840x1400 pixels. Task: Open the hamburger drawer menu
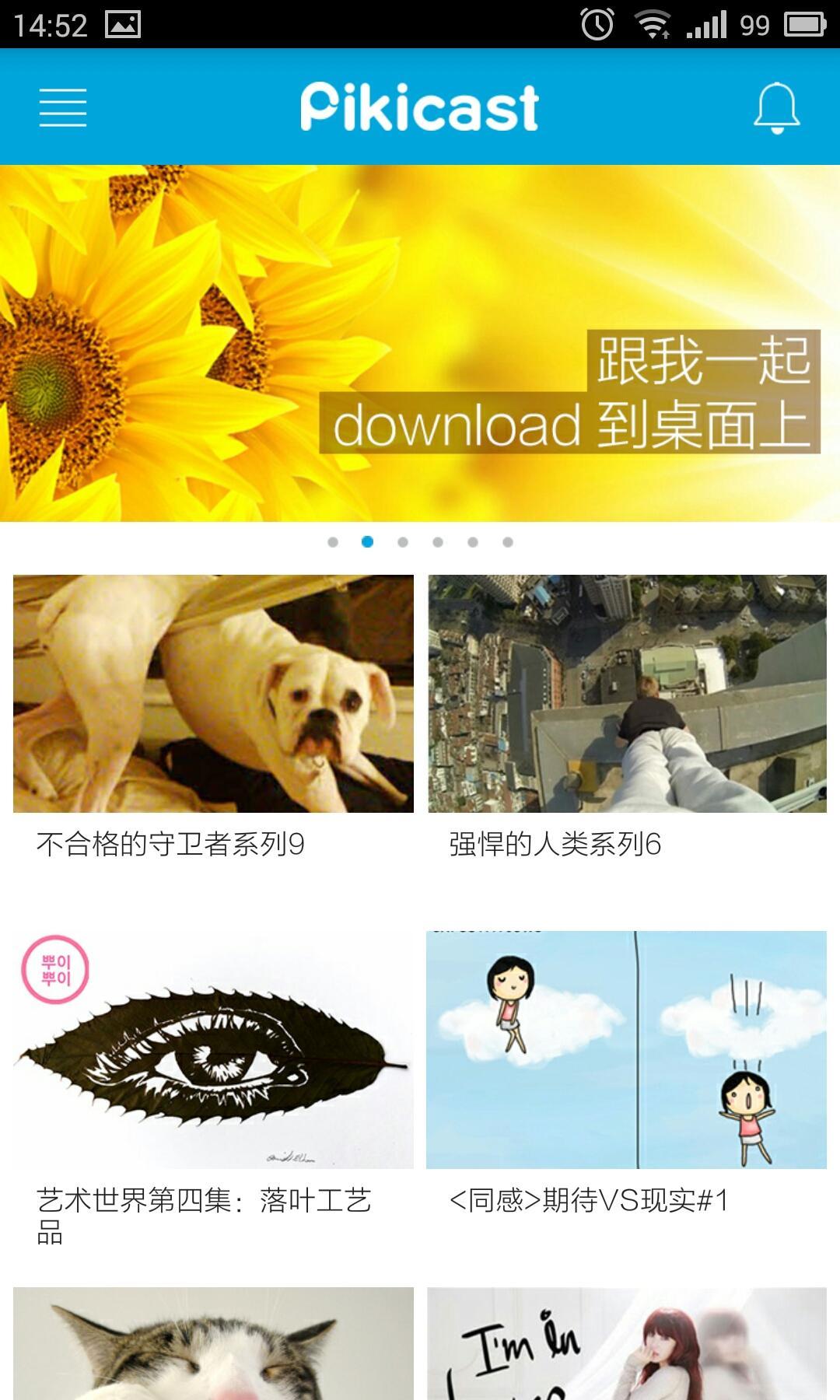tap(63, 107)
